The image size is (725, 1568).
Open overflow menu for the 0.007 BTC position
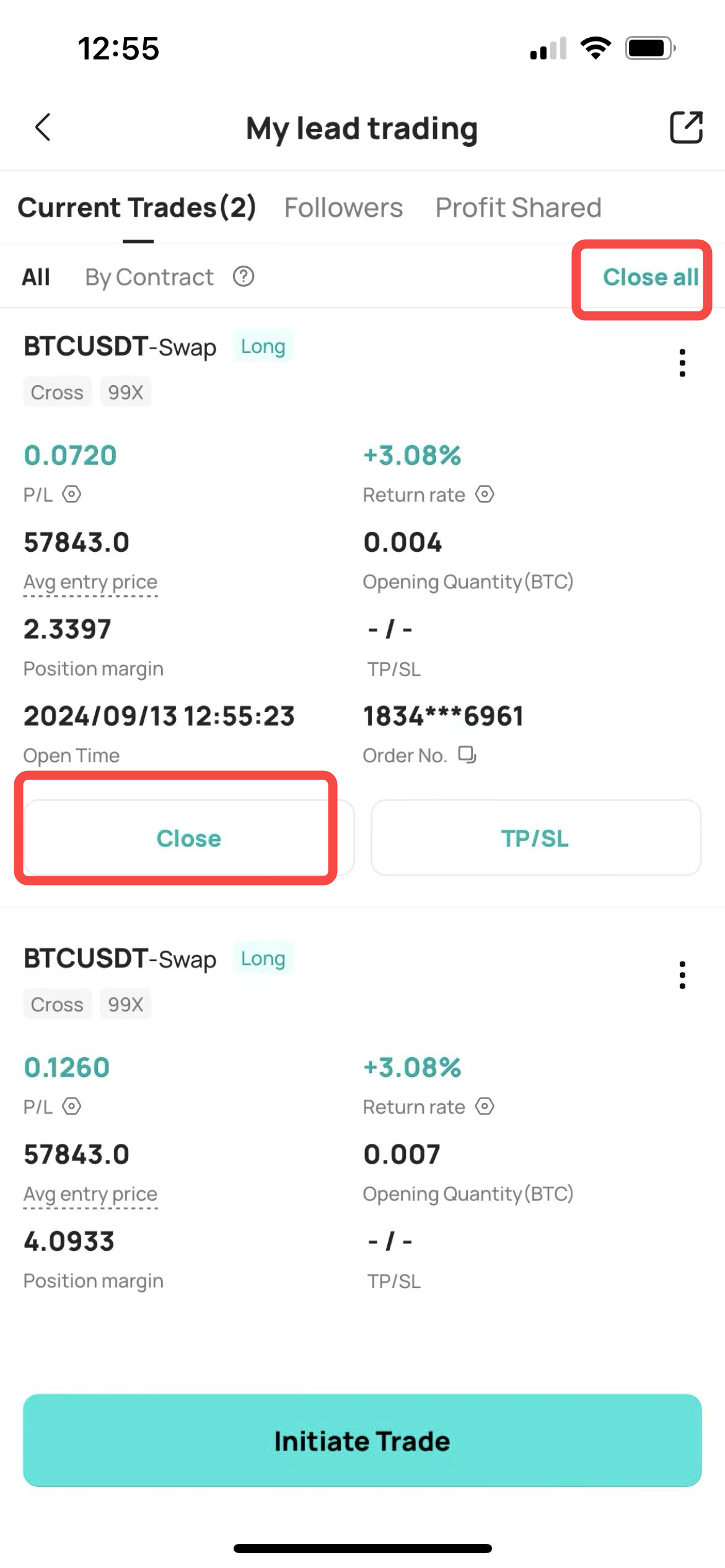tap(682, 975)
